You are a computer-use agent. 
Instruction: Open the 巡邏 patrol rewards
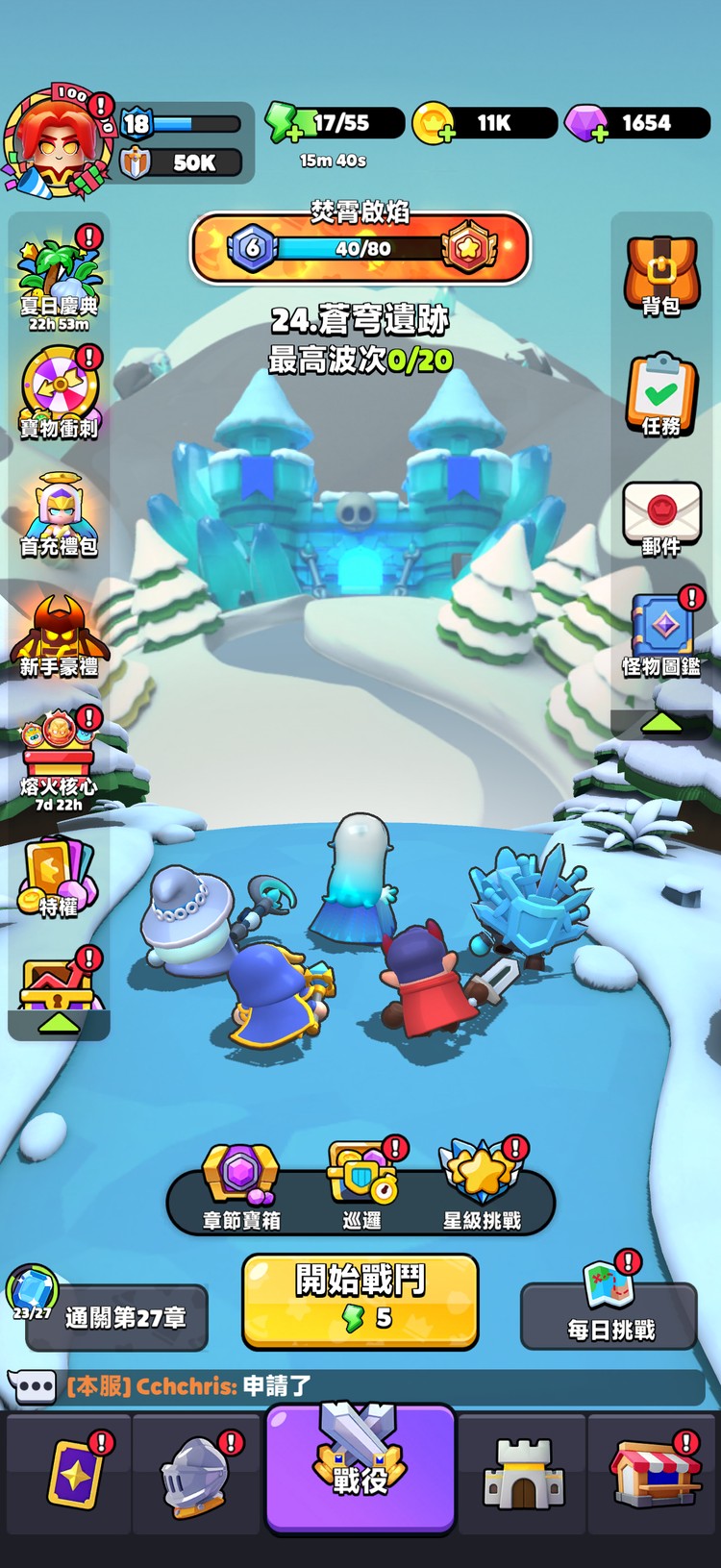click(x=361, y=1188)
